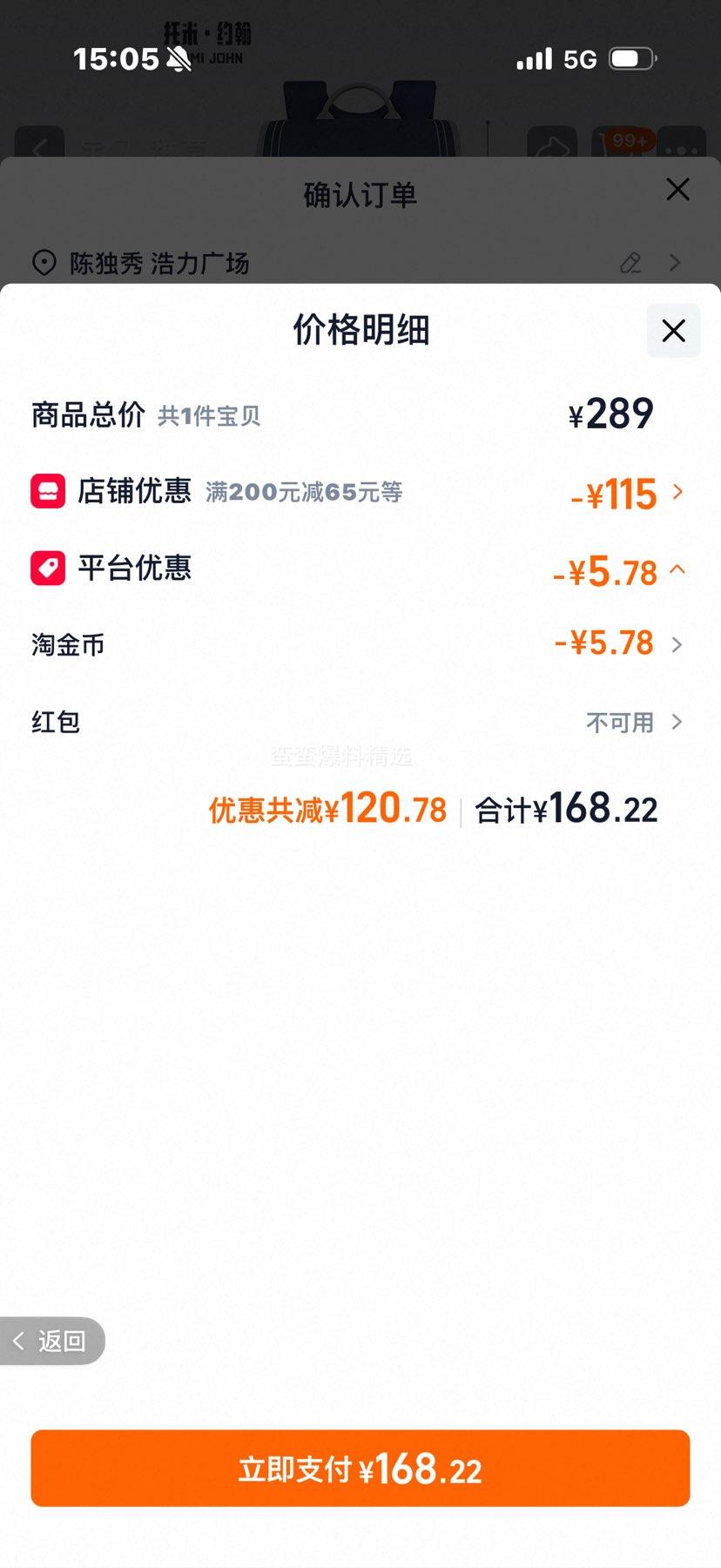Collapse the 平台优惠 platform discount section
Screen dimensions: 721x1568
[x=677, y=570]
